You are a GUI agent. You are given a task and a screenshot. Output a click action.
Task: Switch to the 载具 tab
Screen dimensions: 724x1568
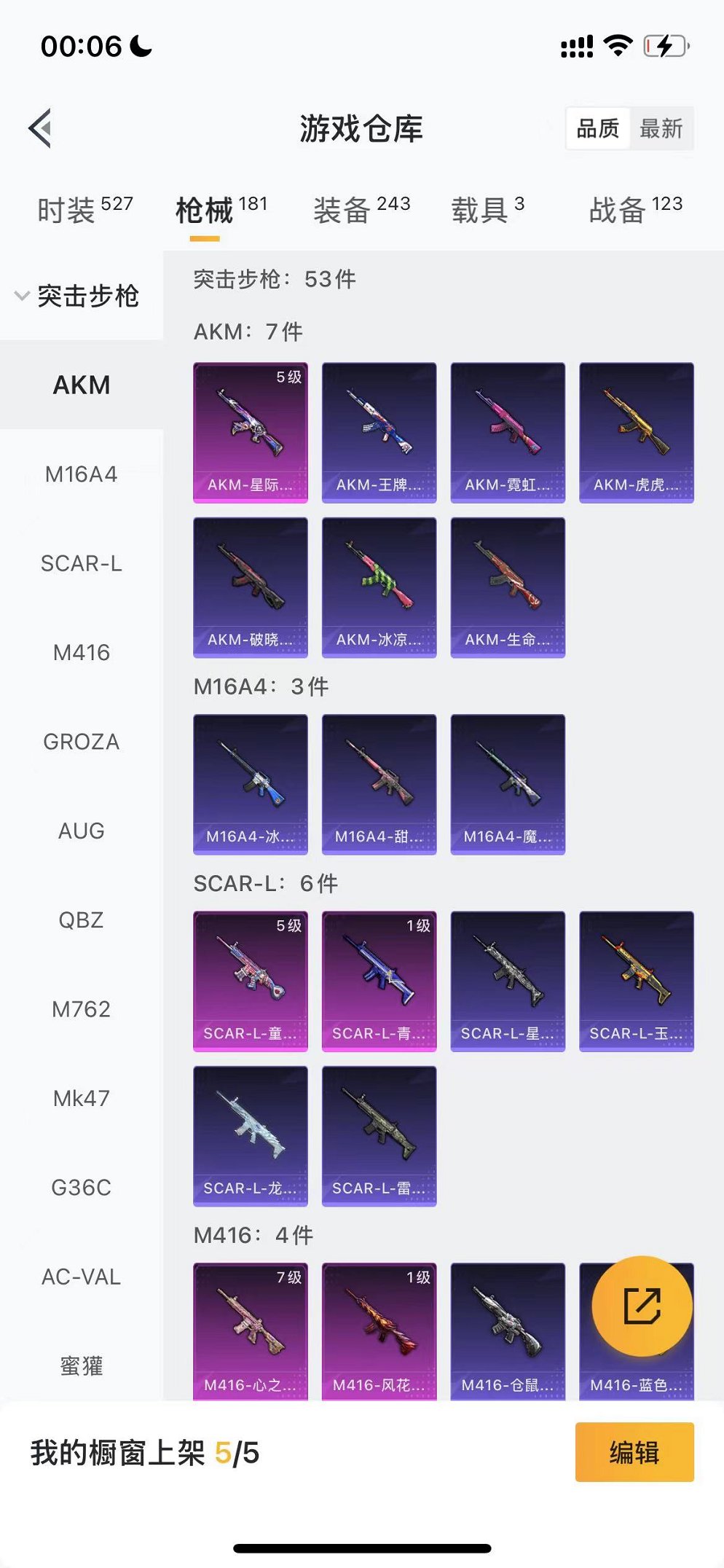[x=487, y=210]
